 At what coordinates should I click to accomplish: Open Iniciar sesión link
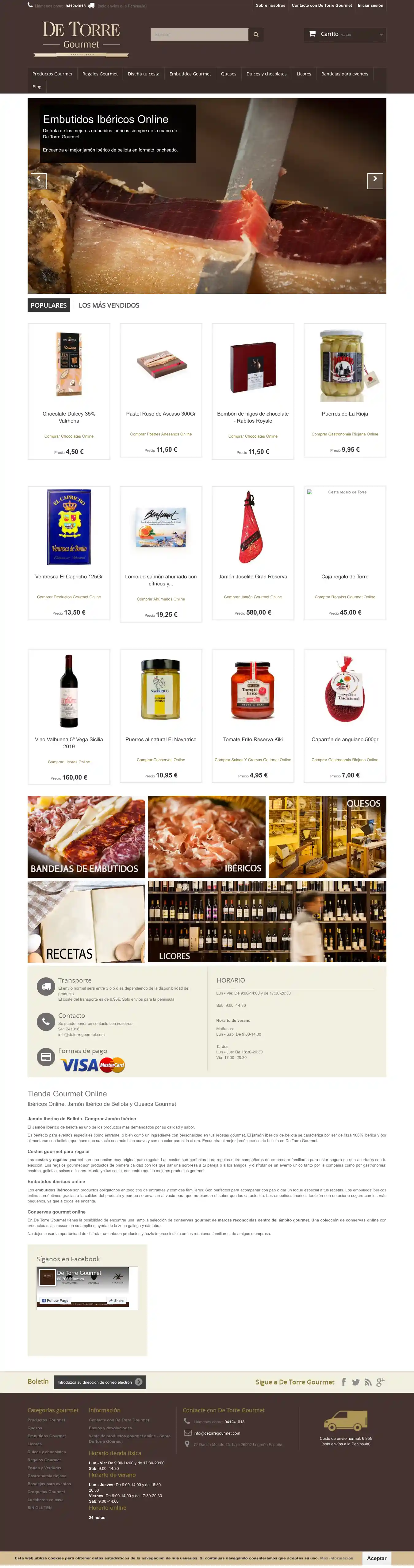pyautogui.click(x=370, y=6)
